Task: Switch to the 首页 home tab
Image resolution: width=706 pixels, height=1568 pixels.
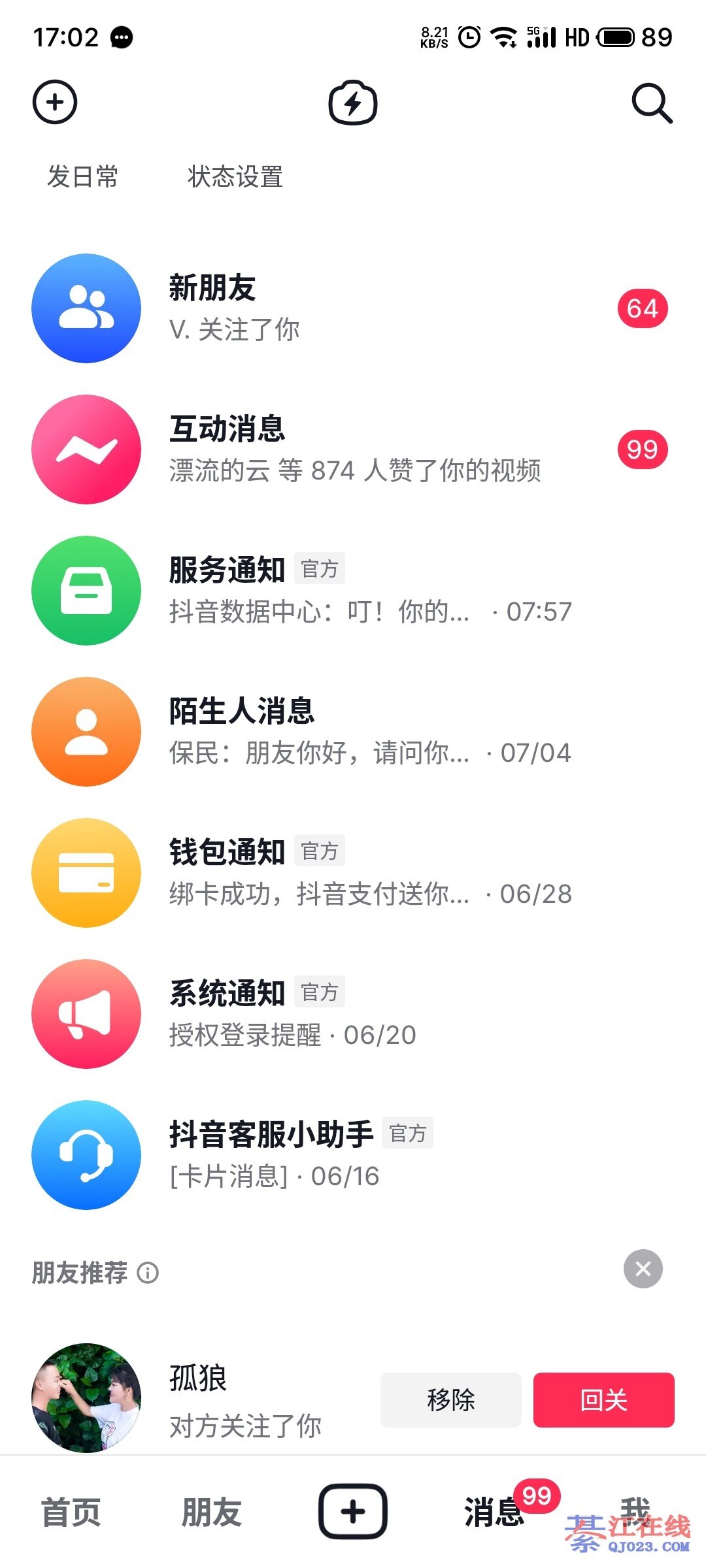Action: tap(71, 1512)
